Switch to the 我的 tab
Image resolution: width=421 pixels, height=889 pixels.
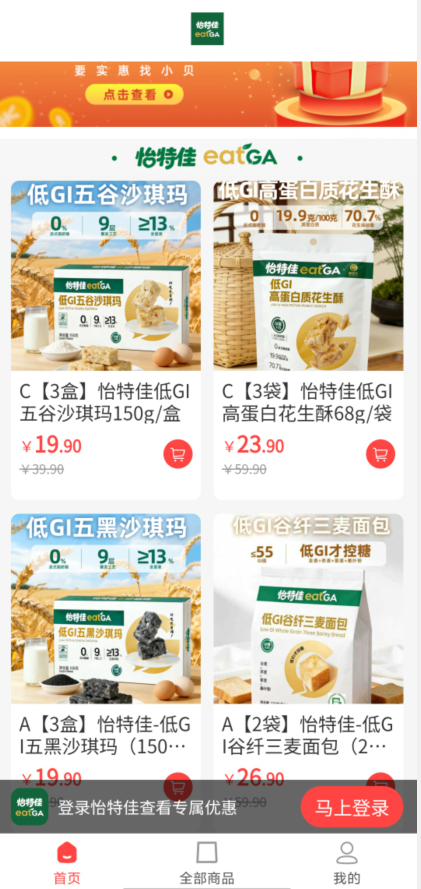click(347, 863)
